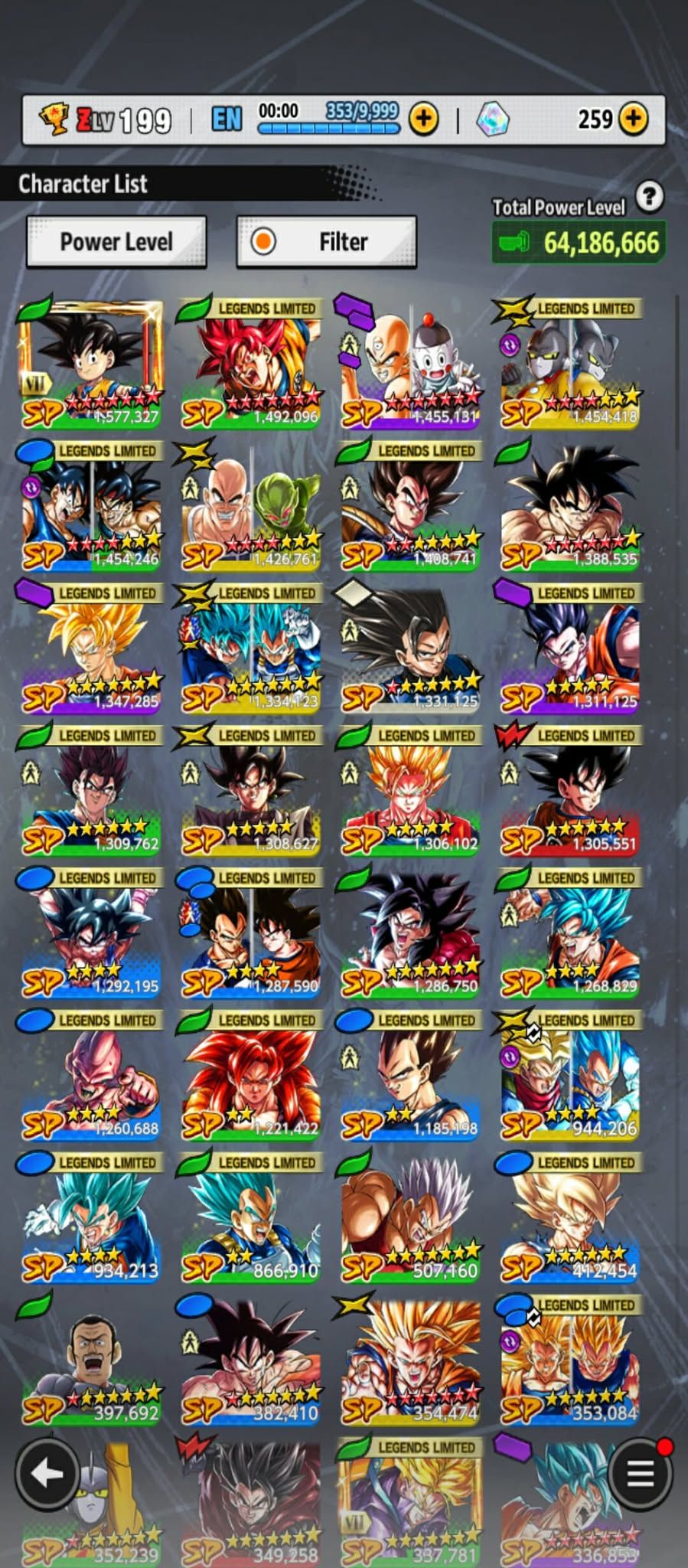Open the Filter options
688x1568 pixels.
[327, 242]
